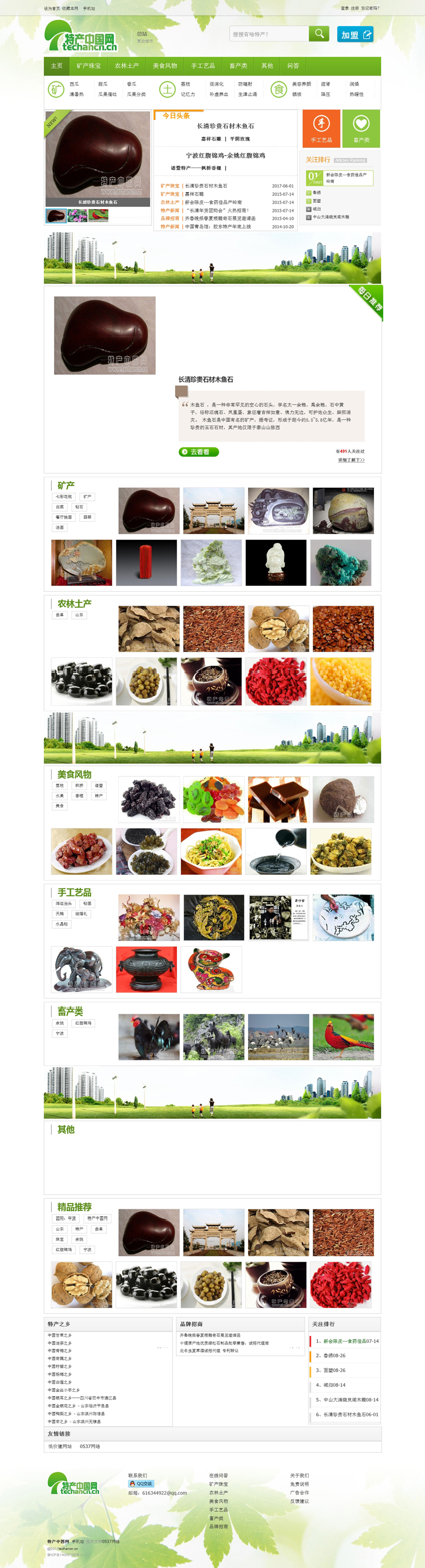Open the 登录 login link
The height and width of the screenshot is (1568, 425).
[345, 8]
